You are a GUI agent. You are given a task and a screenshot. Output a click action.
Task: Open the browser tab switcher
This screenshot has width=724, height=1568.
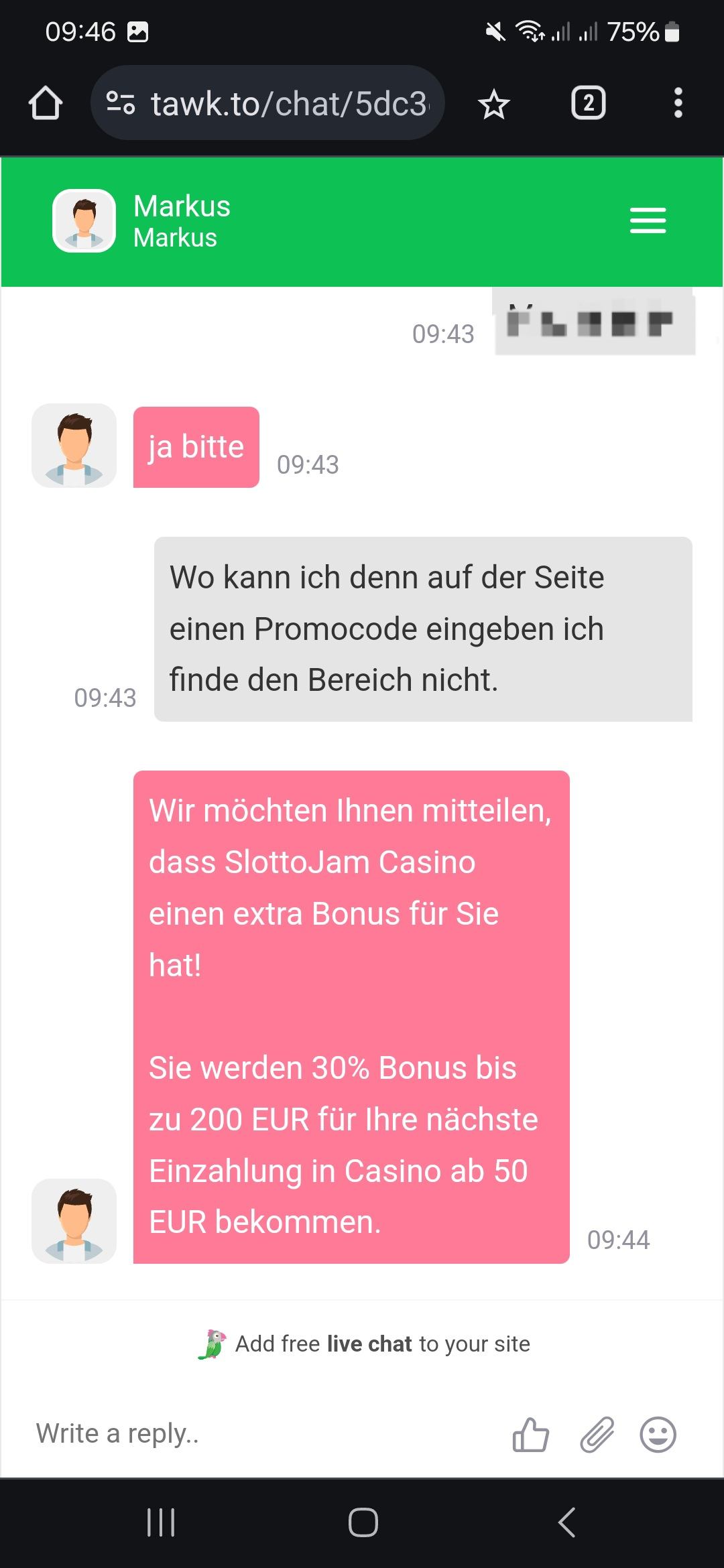click(x=588, y=103)
